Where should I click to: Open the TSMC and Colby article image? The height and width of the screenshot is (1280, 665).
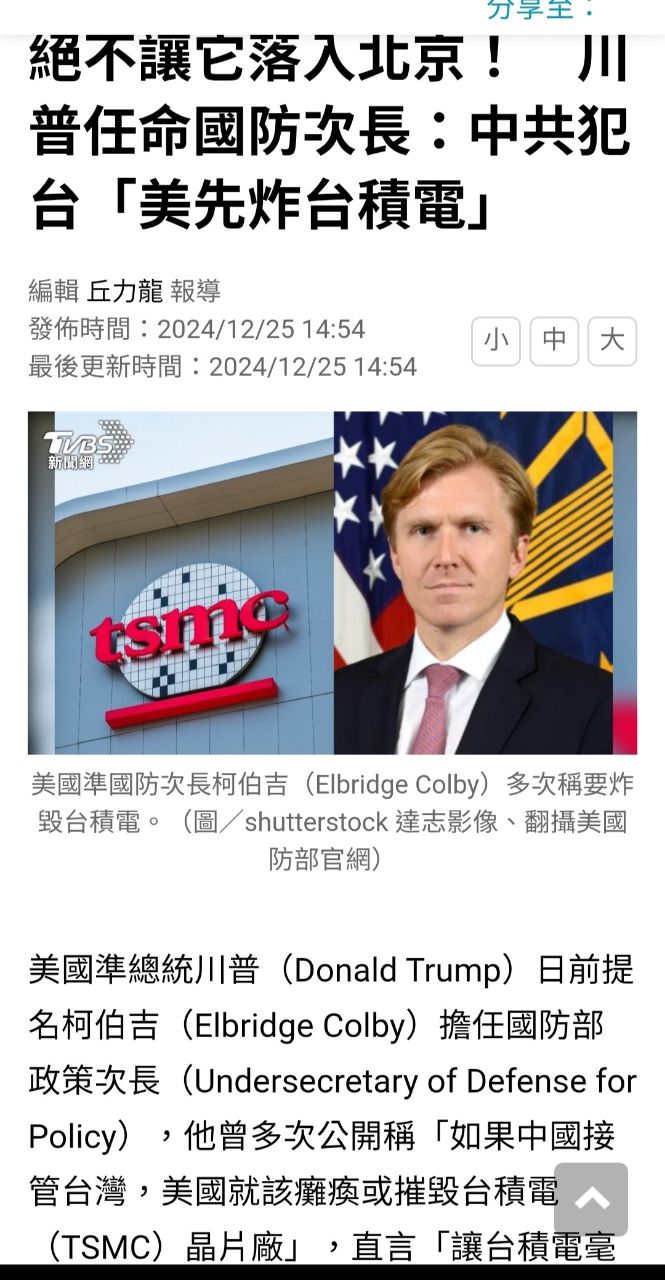(x=332, y=582)
